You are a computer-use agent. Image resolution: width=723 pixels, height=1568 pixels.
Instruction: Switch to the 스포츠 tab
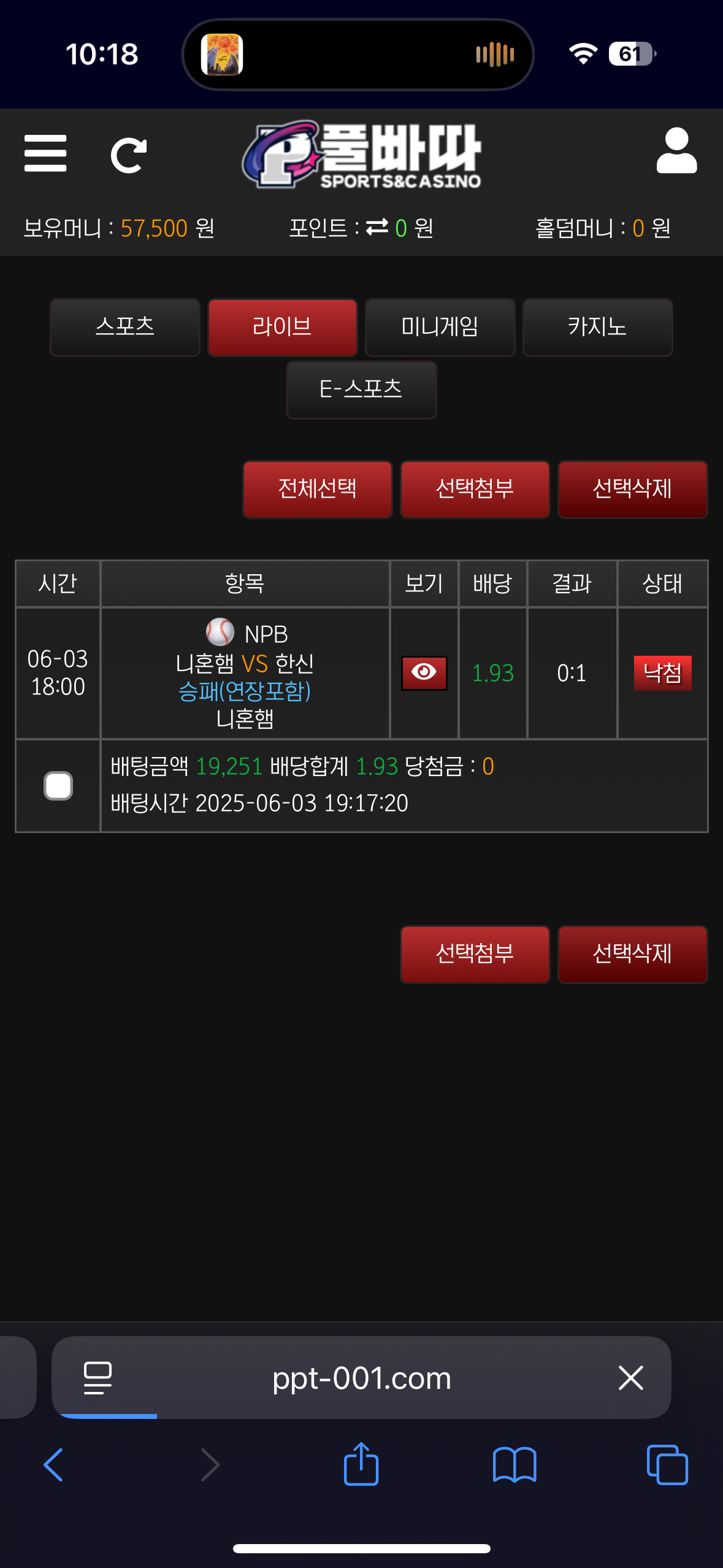point(125,327)
